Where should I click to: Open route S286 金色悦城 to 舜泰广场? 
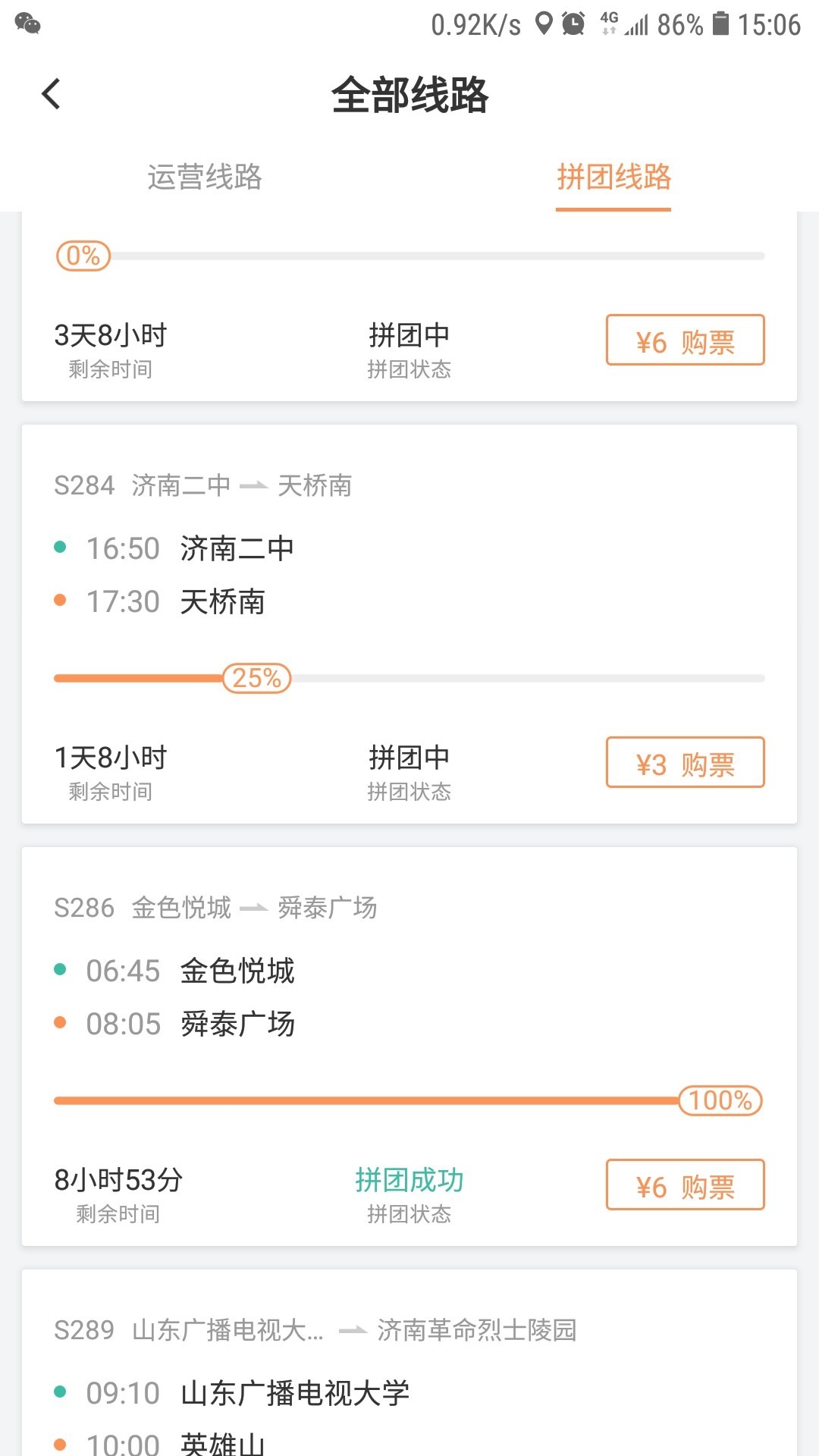click(215, 908)
